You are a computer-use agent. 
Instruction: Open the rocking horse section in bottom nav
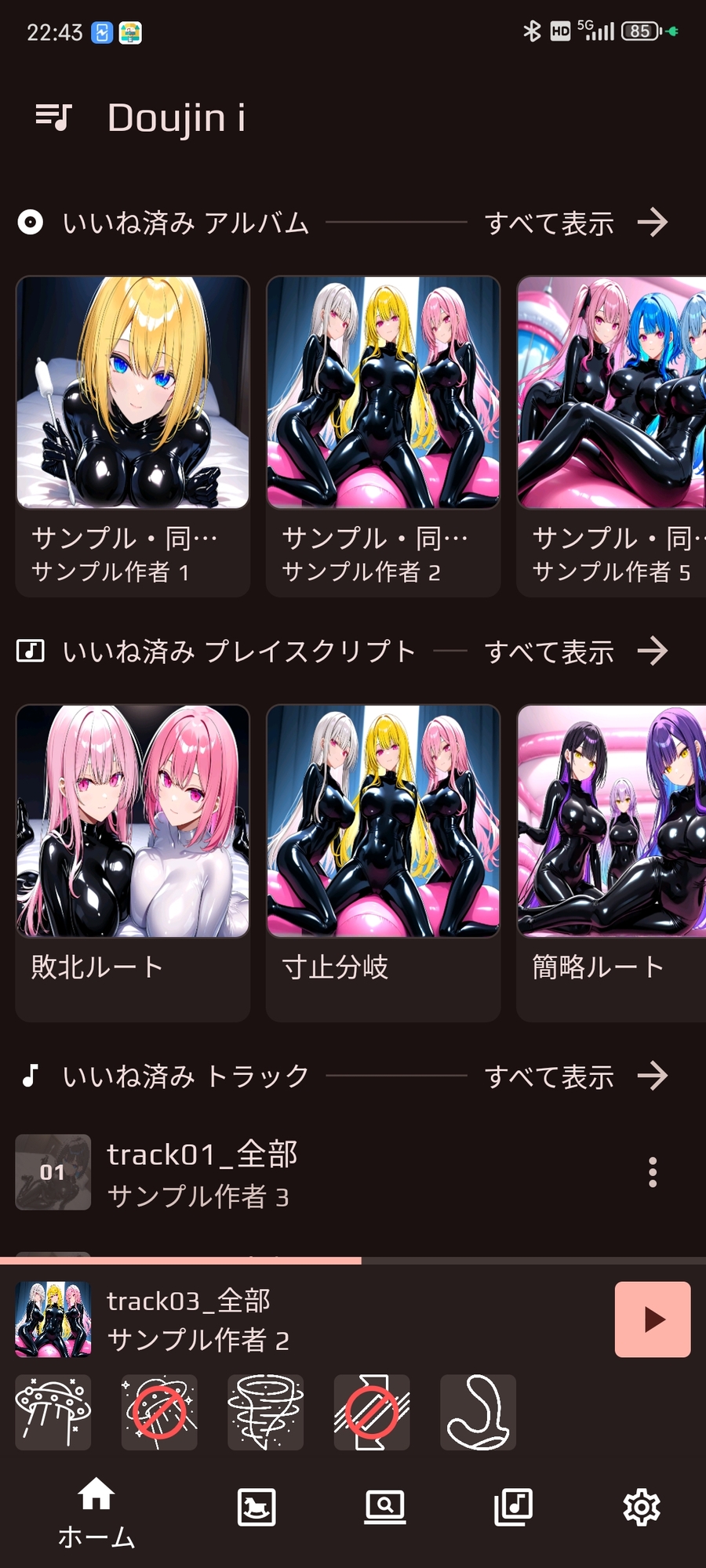coord(253,1505)
